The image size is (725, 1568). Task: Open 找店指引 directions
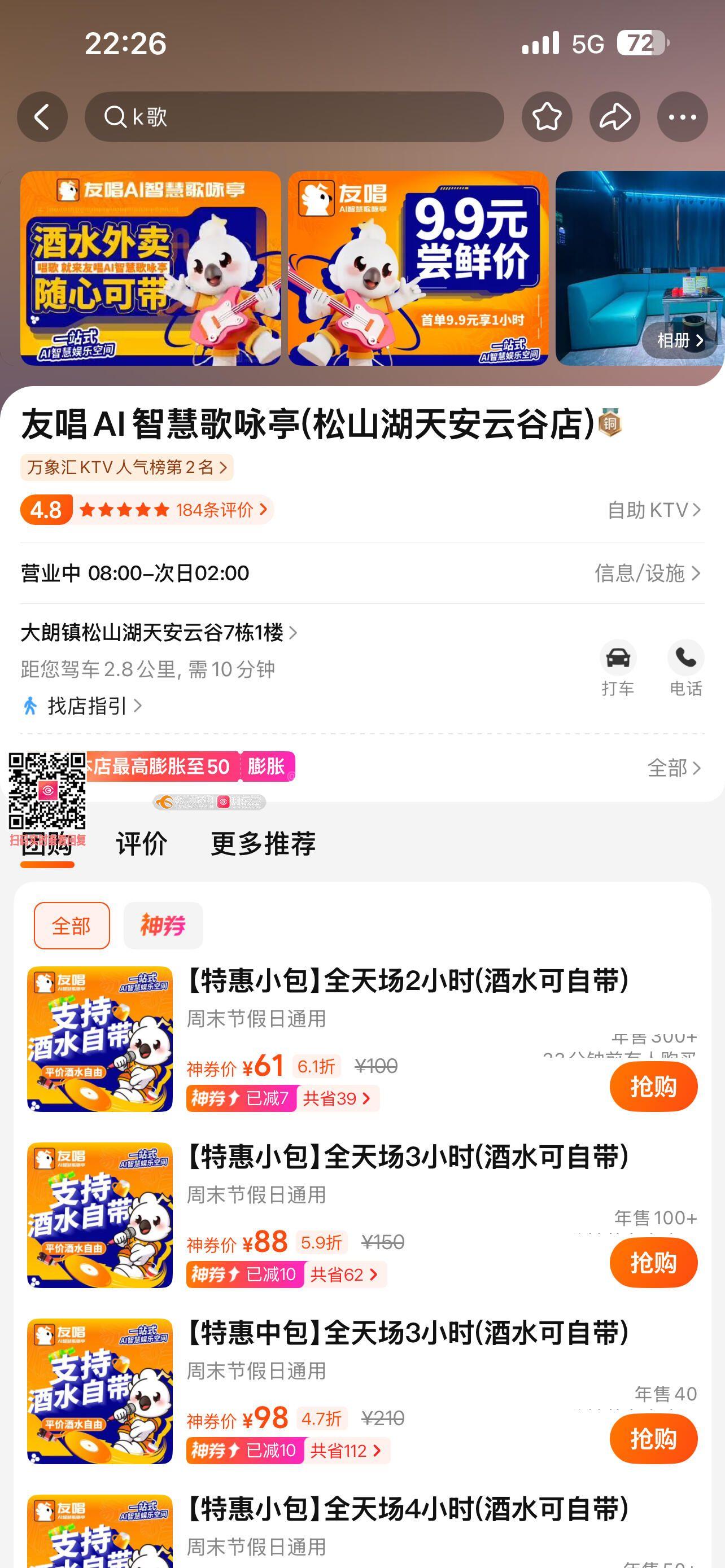(88, 706)
